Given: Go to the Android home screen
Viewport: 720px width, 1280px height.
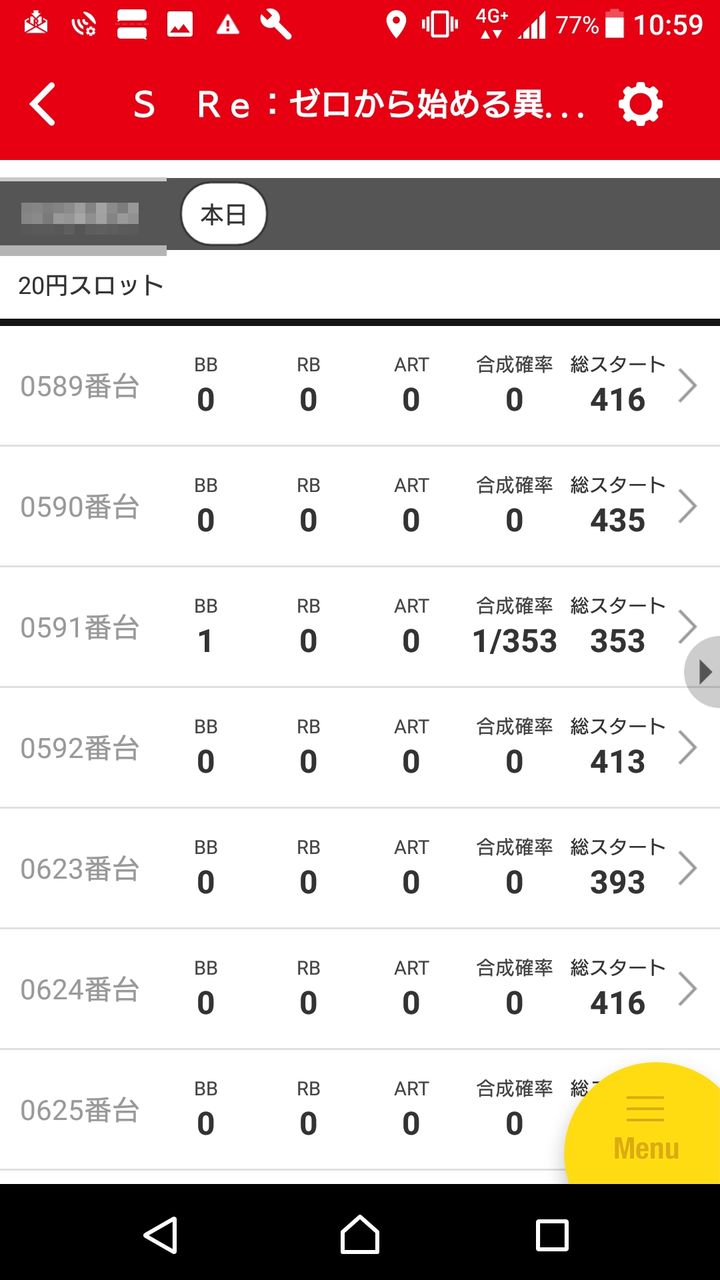Looking at the screenshot, I should tap(360, 1235).
